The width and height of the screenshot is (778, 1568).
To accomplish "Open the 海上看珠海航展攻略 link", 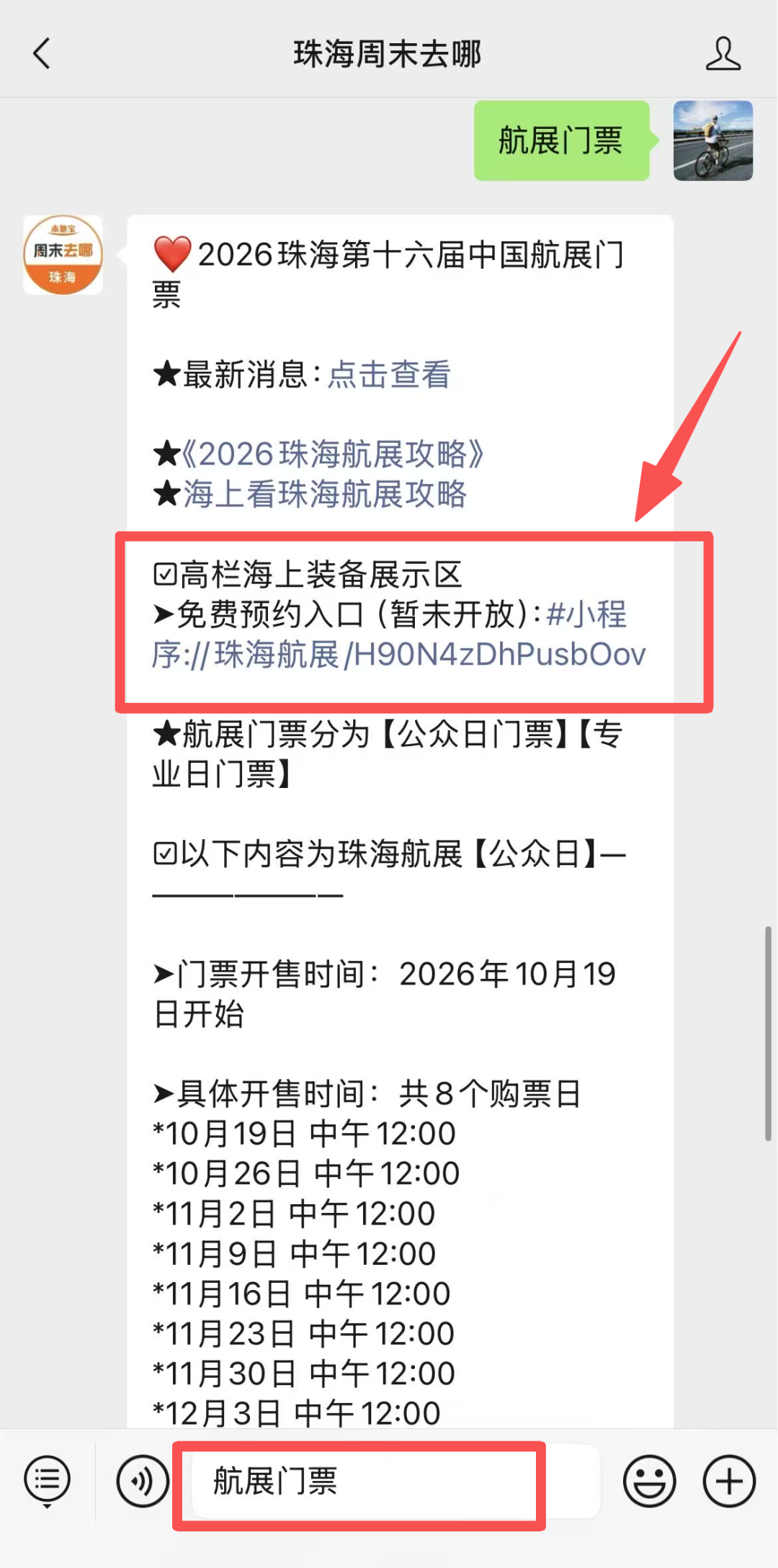I will (x=325, y=494).
